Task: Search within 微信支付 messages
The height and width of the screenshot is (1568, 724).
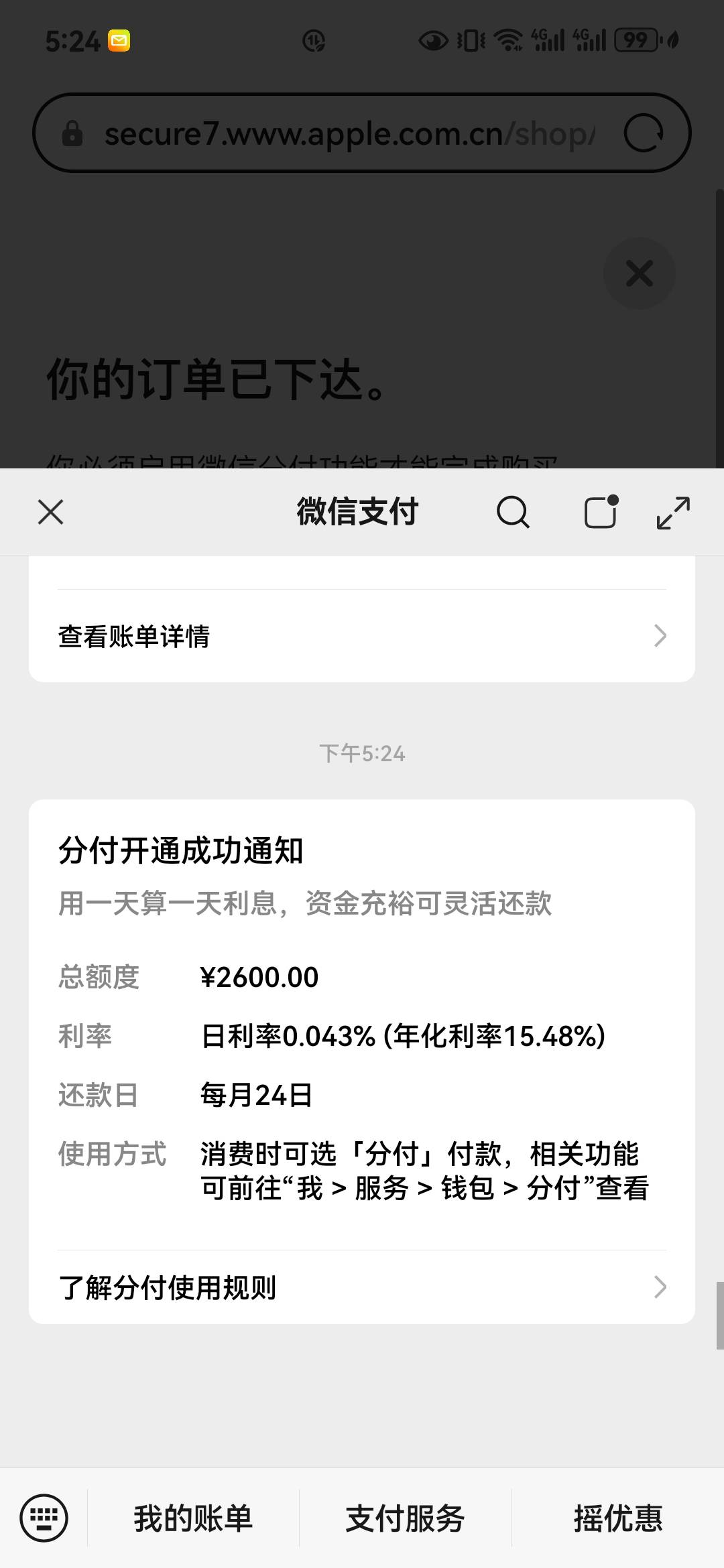Action: (513, 513)
